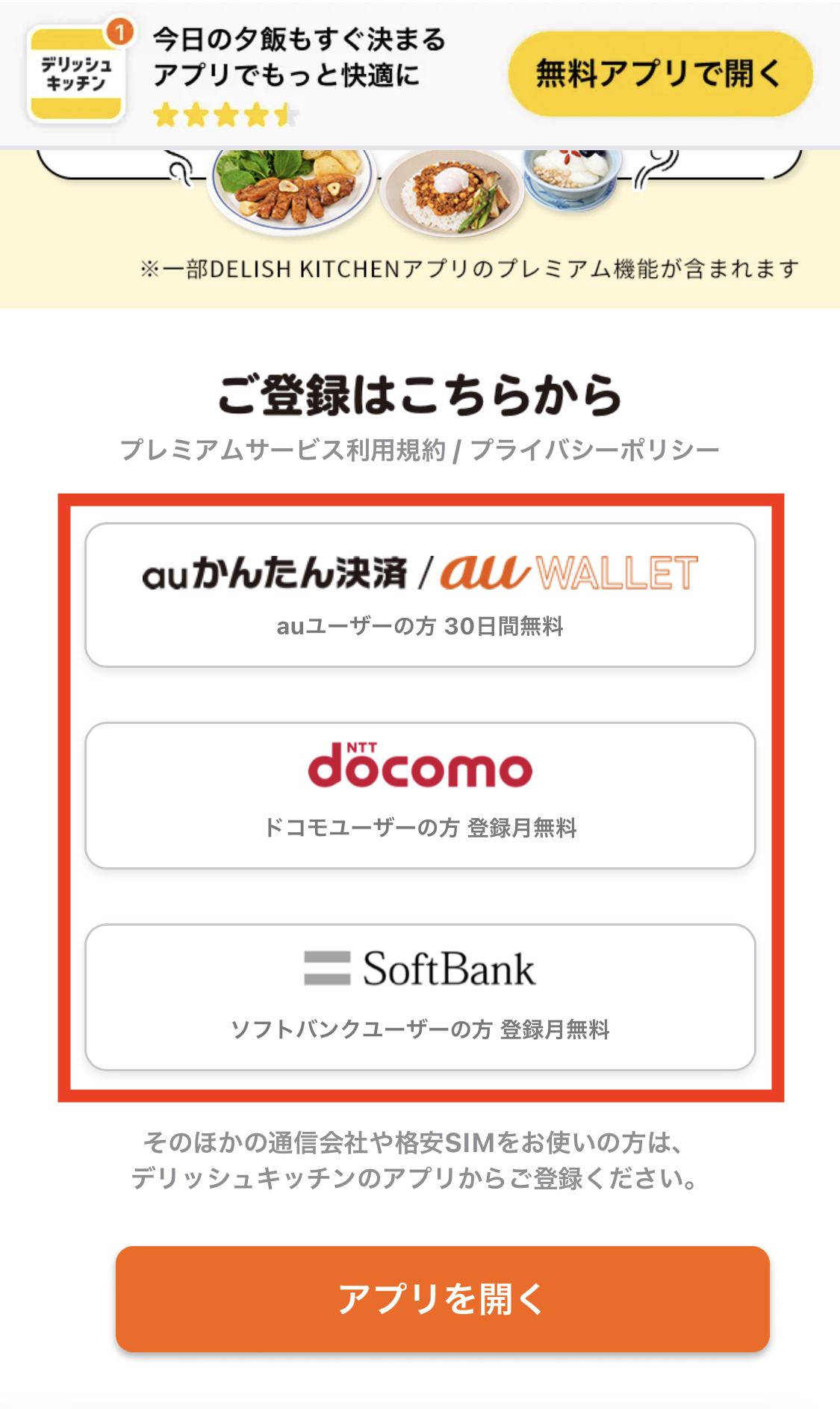Select the SoftBank registration option
This screenshot has width=840, height=1409.
[x=420, y=997]
